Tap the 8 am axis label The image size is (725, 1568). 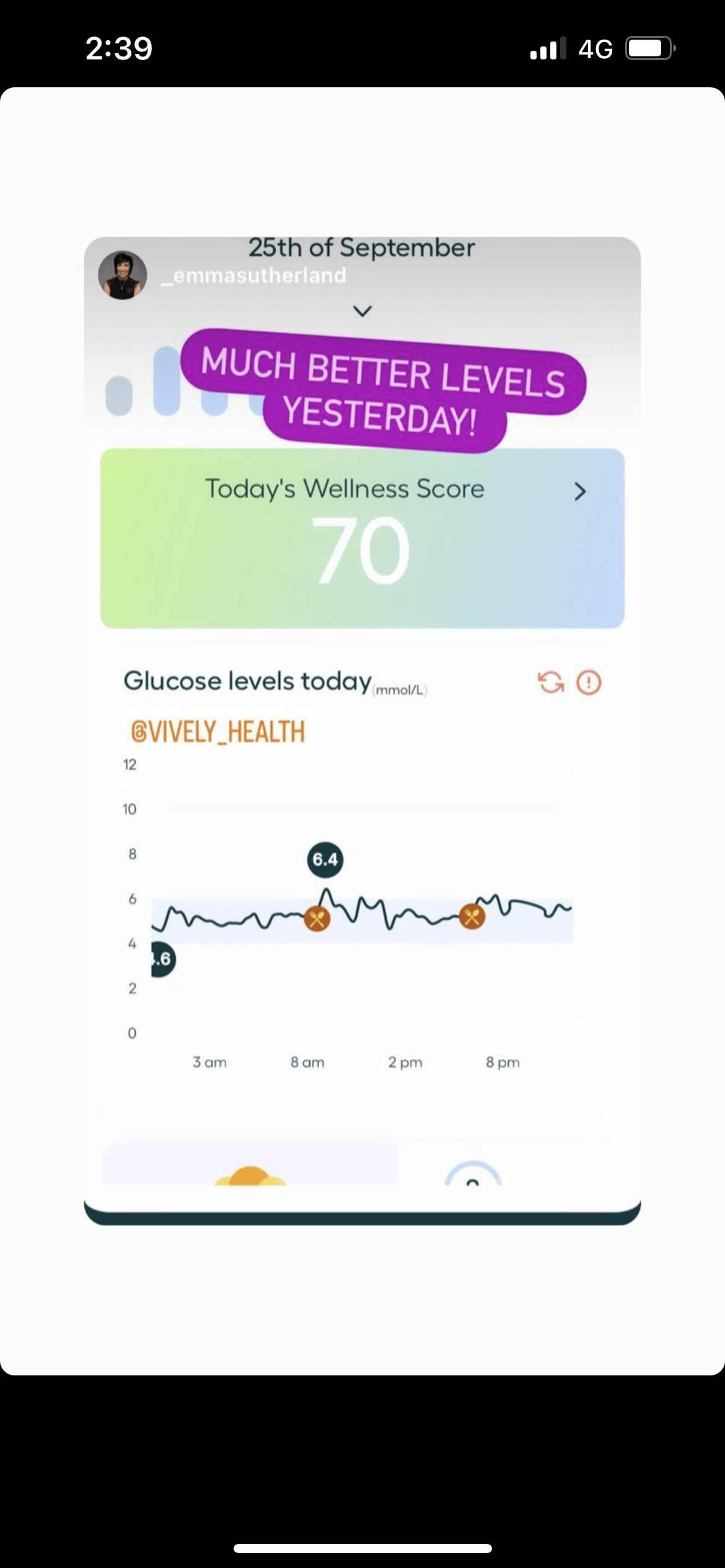pos(308,1062)
